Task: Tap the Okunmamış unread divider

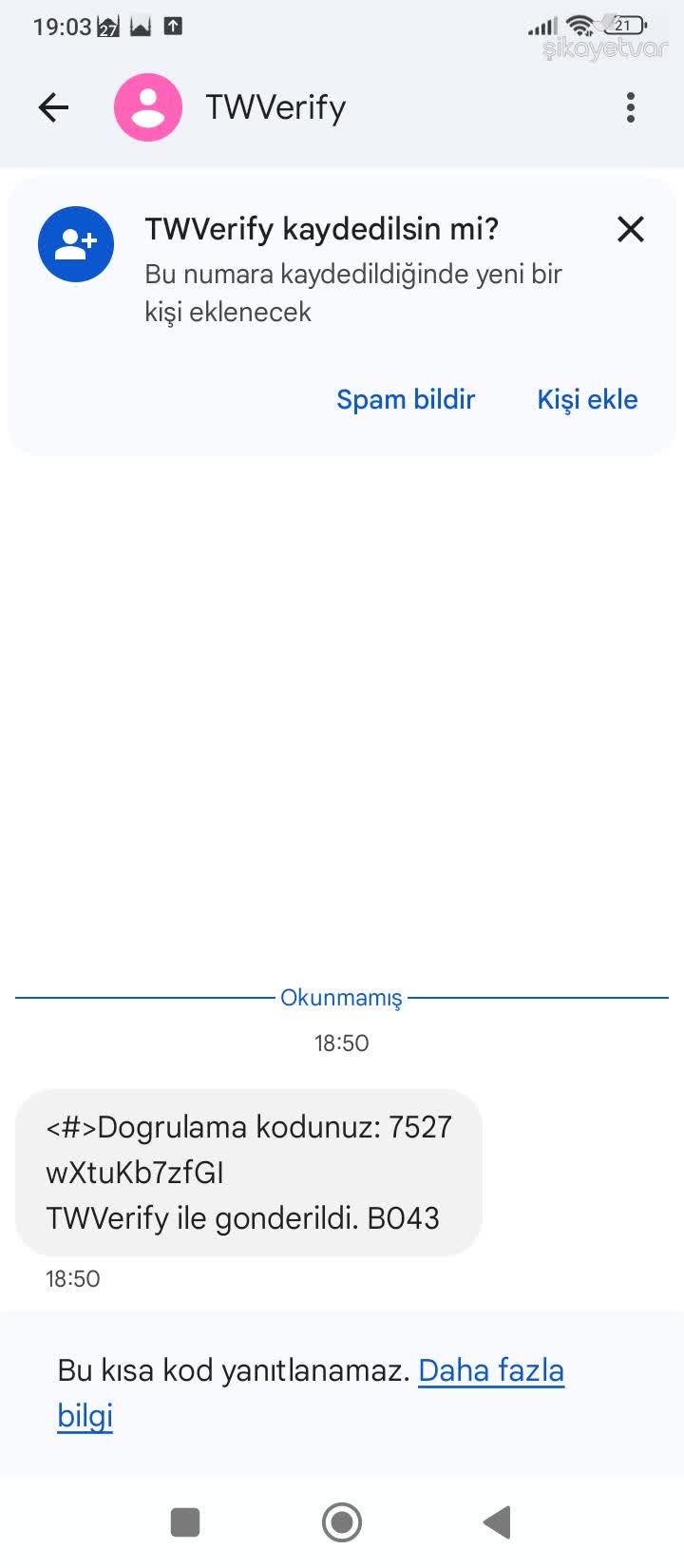Action: tap(341, 998)
